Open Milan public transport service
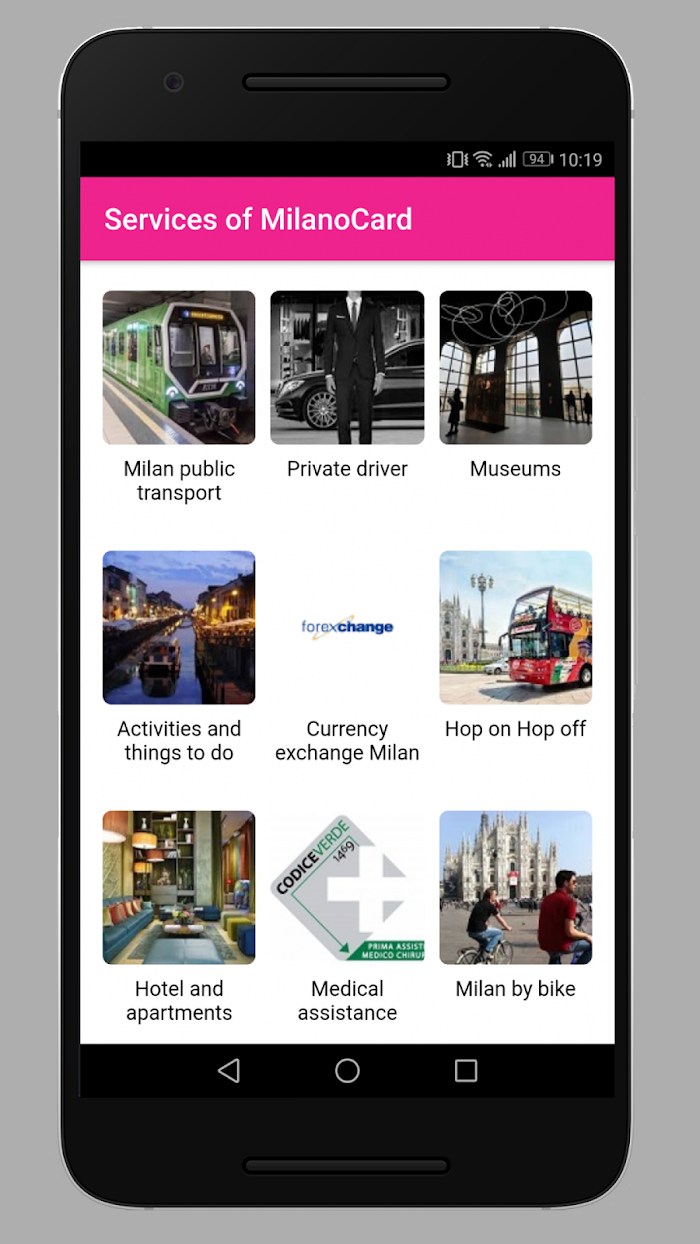 pyautogui.click(x=179, y=368)
